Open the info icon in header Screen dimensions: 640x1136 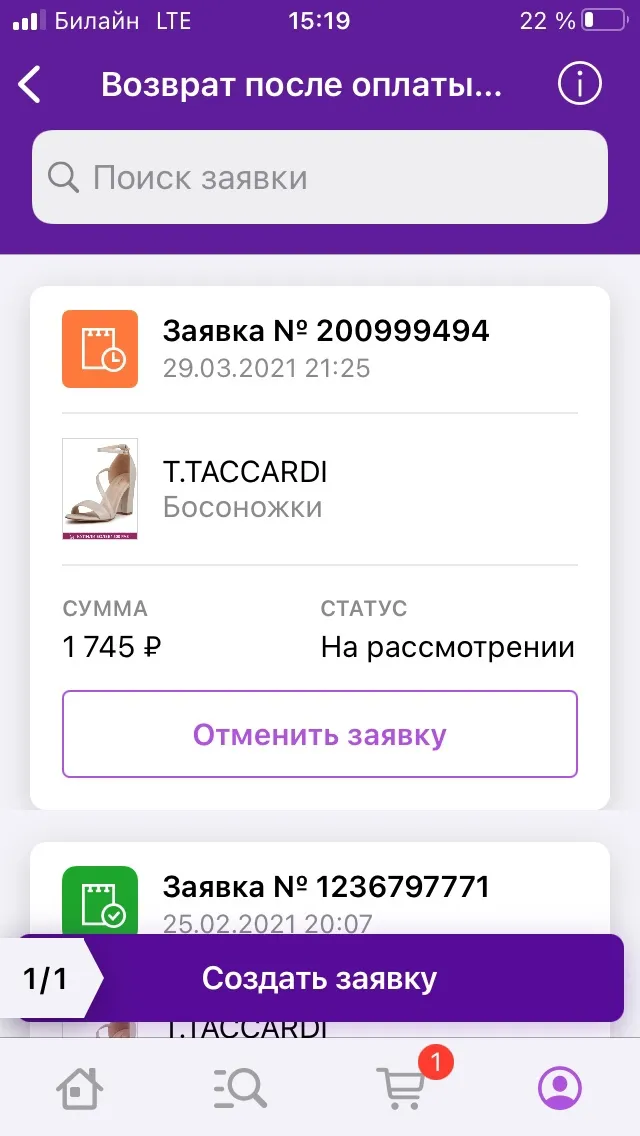(579, 85)
